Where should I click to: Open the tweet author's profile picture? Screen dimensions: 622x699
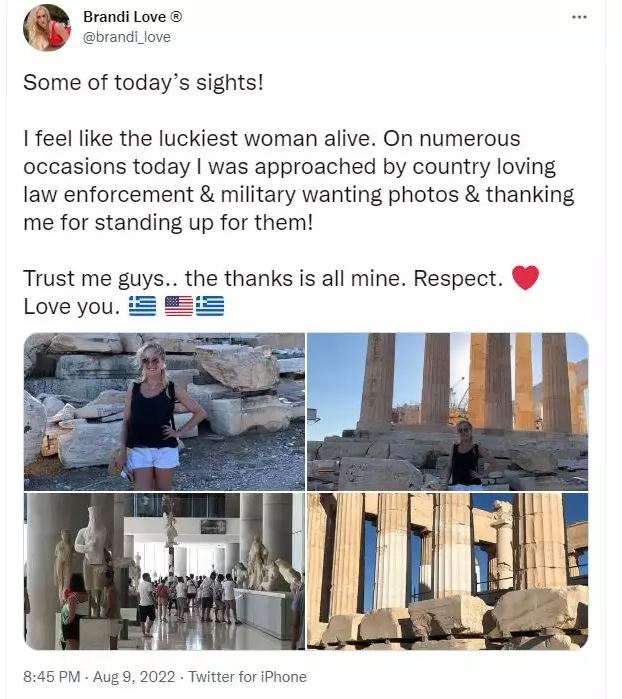[x=47, y=28]
